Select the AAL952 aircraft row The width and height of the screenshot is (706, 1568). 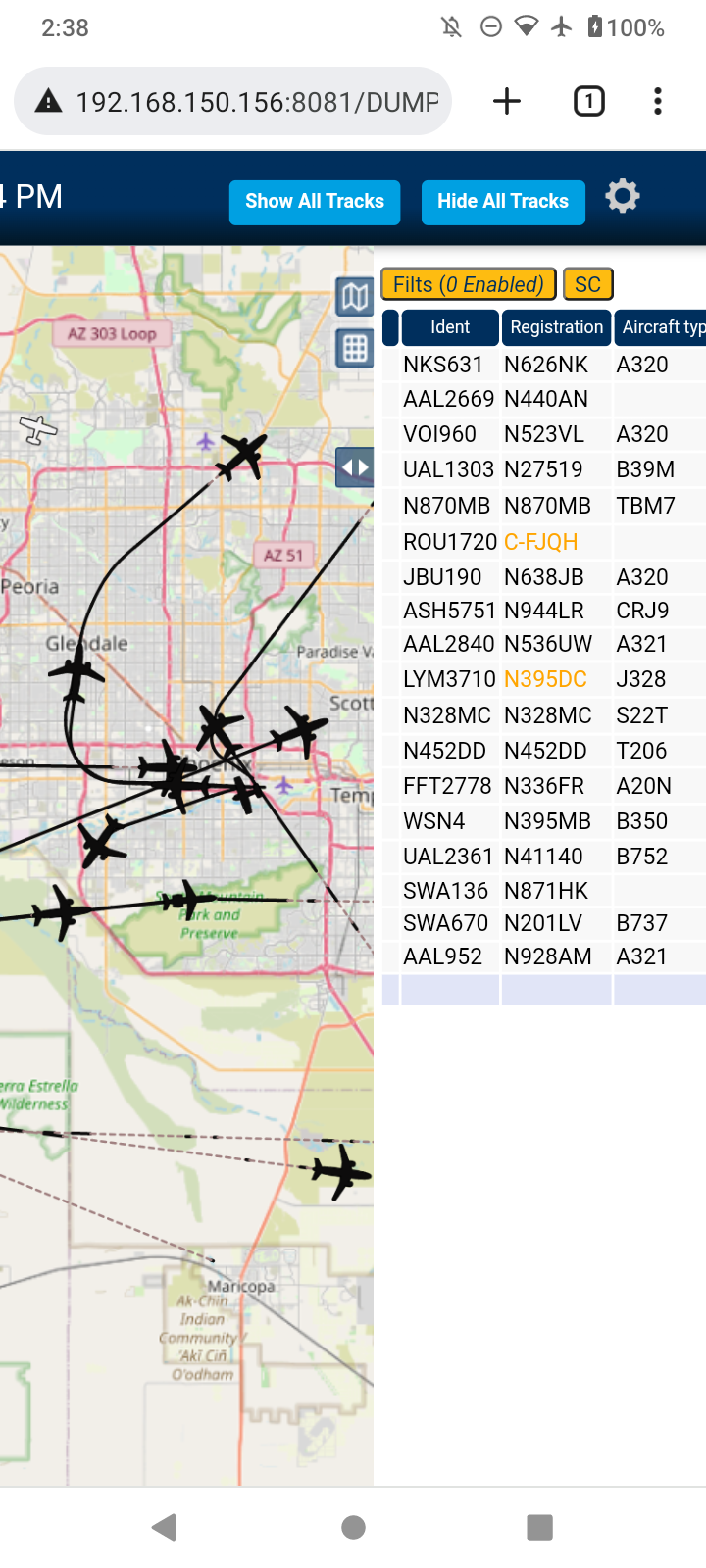(x=544, y=956)
